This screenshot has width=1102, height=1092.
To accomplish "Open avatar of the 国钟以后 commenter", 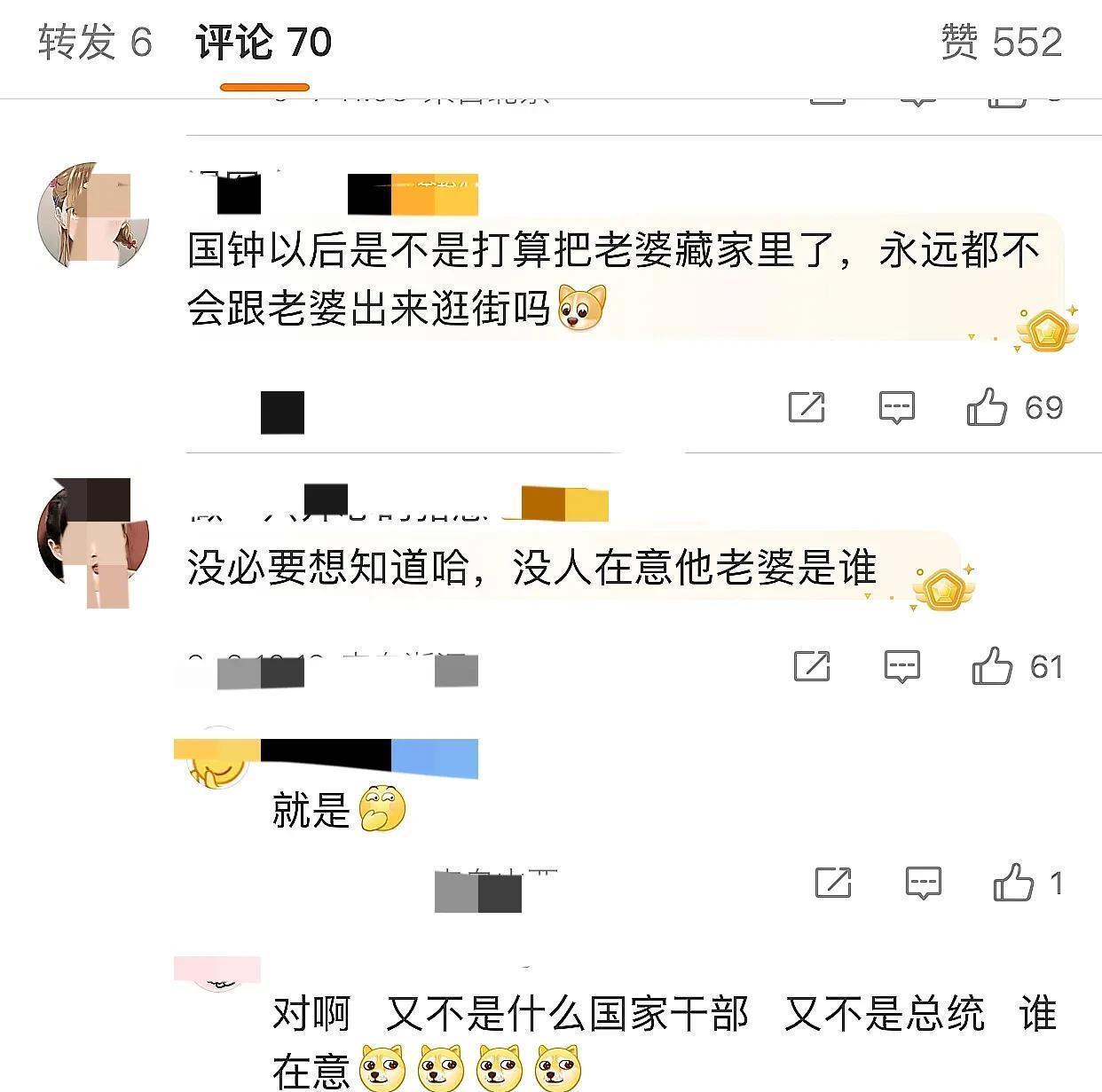I will pyautogui.click(x=92, y=216).
